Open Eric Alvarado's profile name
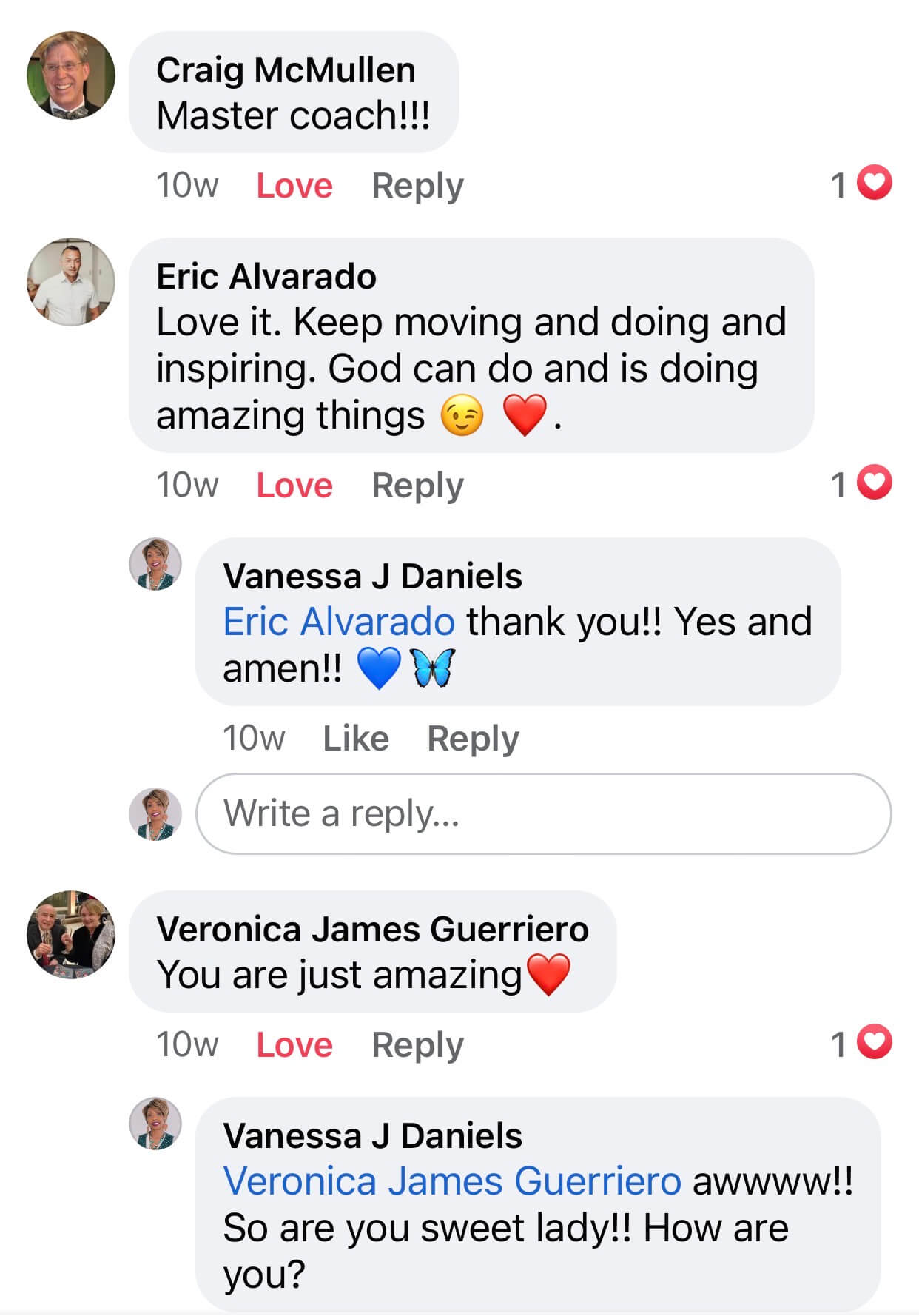919x1316 pixels. click(266, 277)
